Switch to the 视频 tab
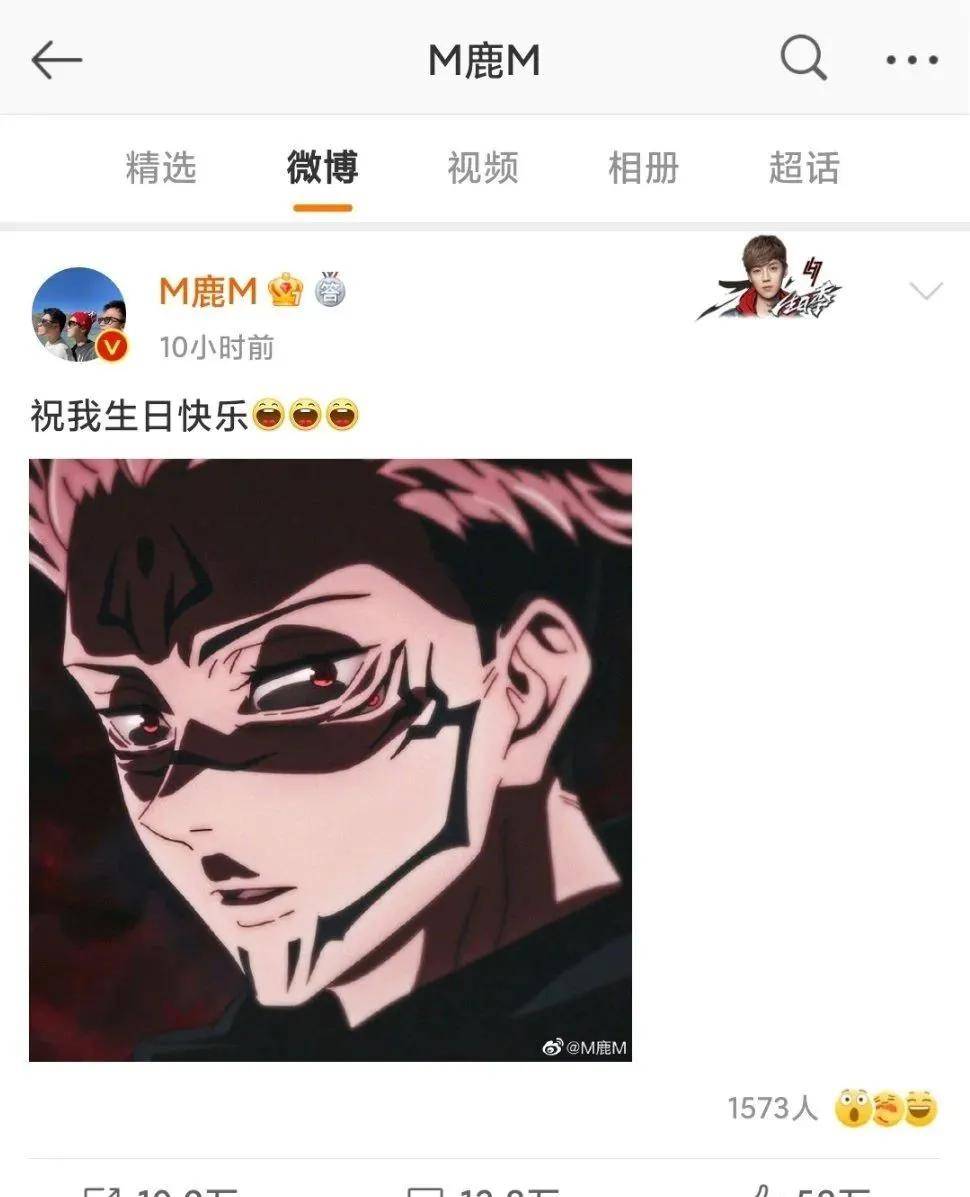Viewport: 970px width, 1197px height. point(482,168)
